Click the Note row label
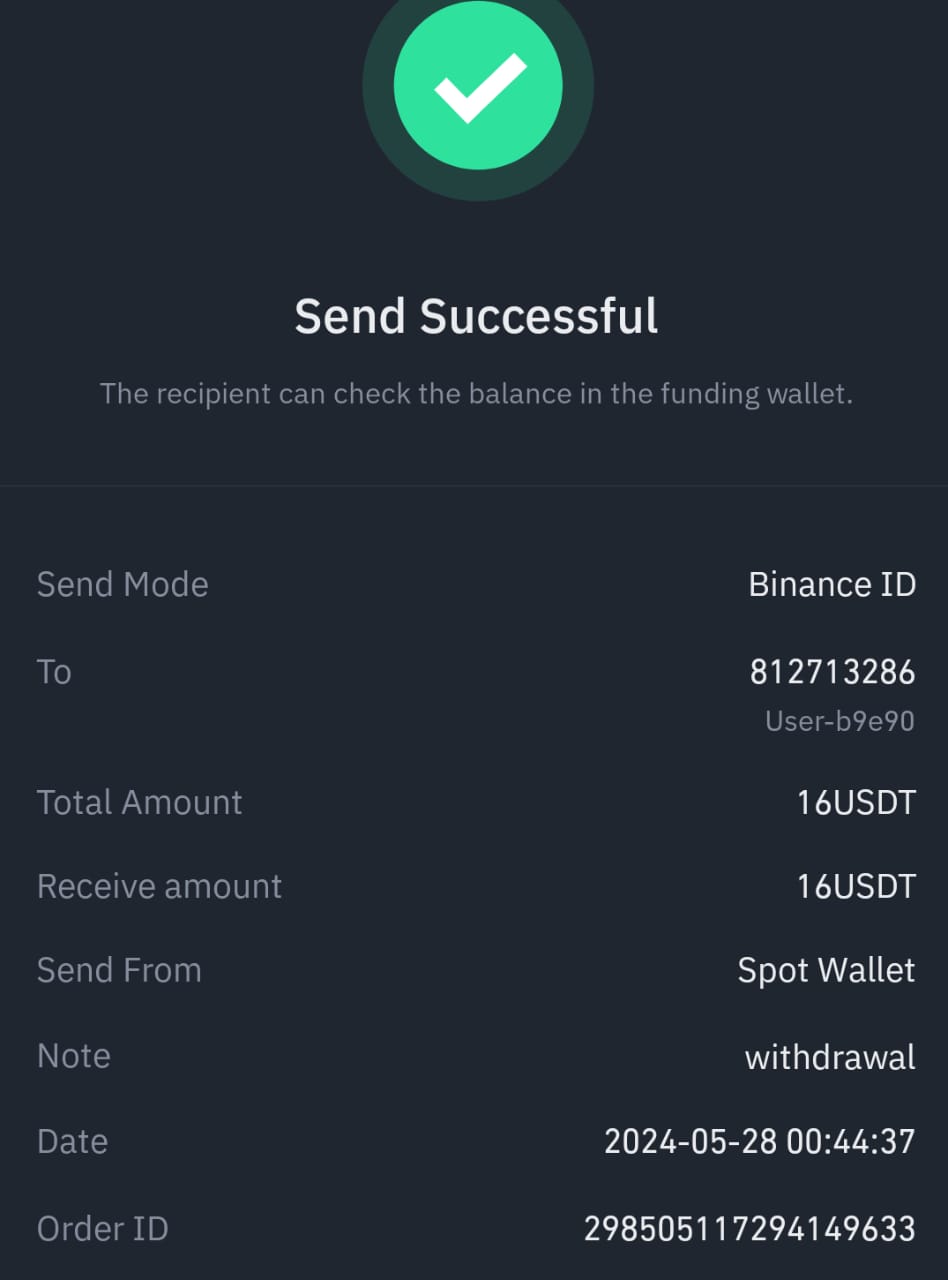The width and height of the screenshot is (948, 1280). click(x=73, y=1056)
